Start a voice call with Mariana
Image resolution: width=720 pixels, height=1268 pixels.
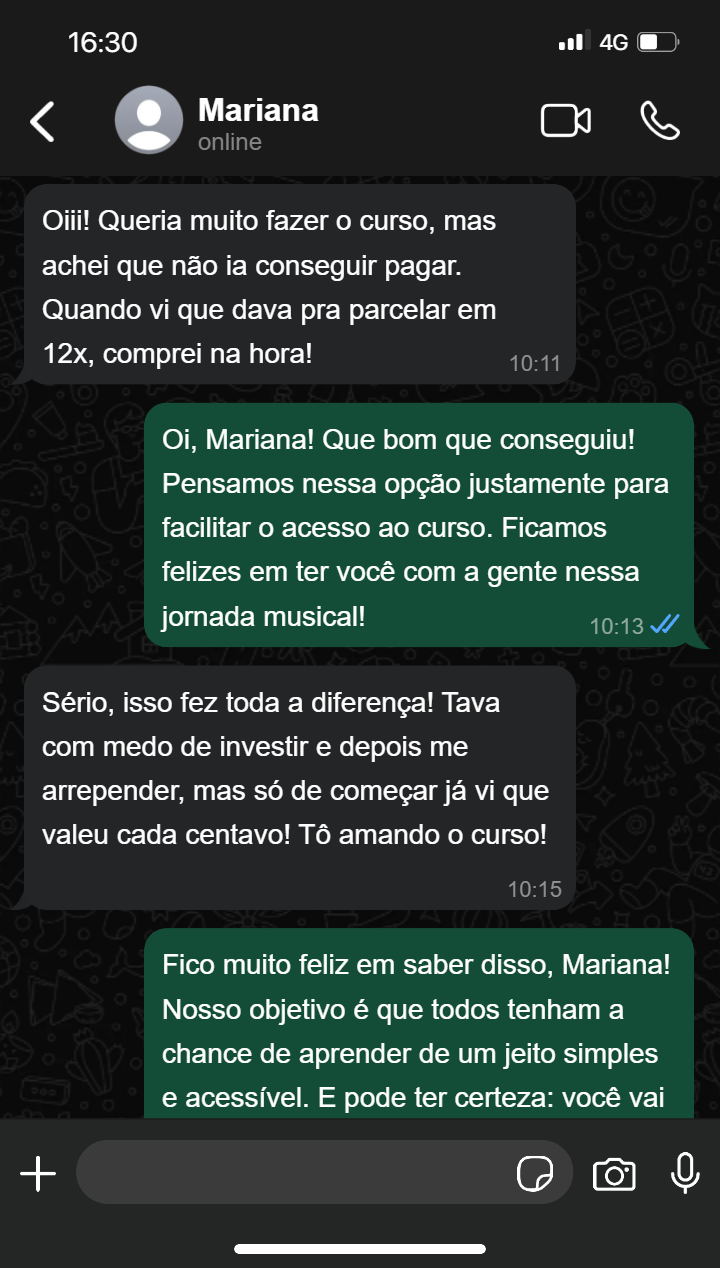tap(660, 121)
